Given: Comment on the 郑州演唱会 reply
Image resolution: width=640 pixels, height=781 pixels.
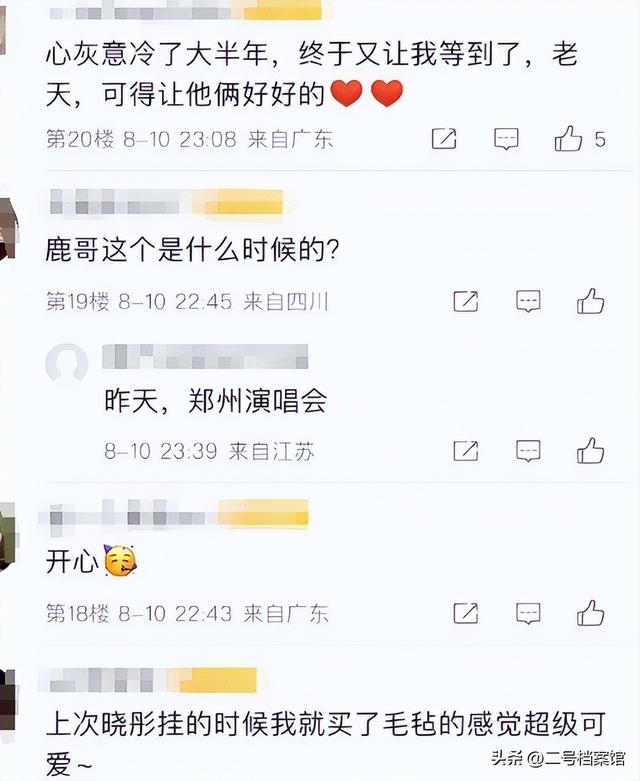Looking at the screenshot, I should (528, 450).
